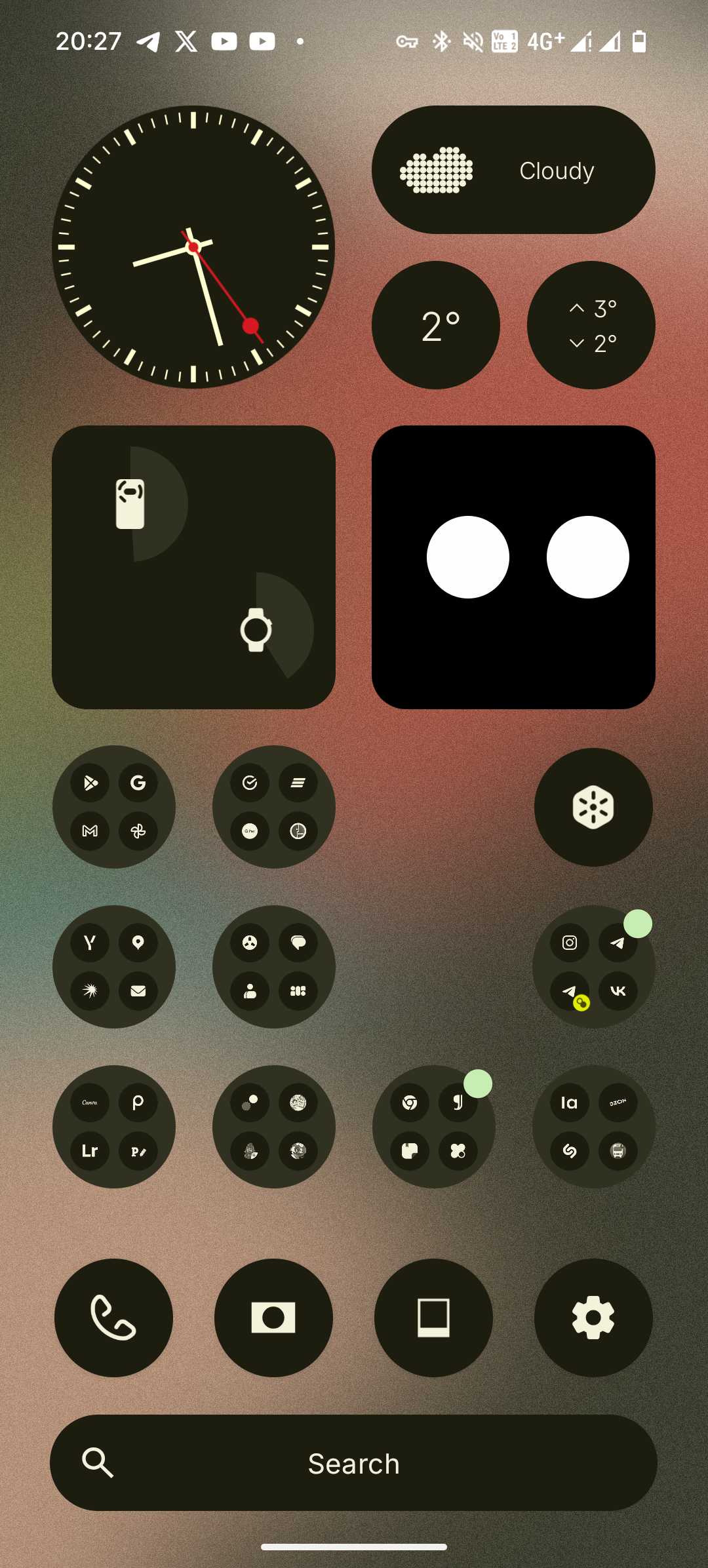
Task: Open the device battery widget
Action: (x=193, y=567)
